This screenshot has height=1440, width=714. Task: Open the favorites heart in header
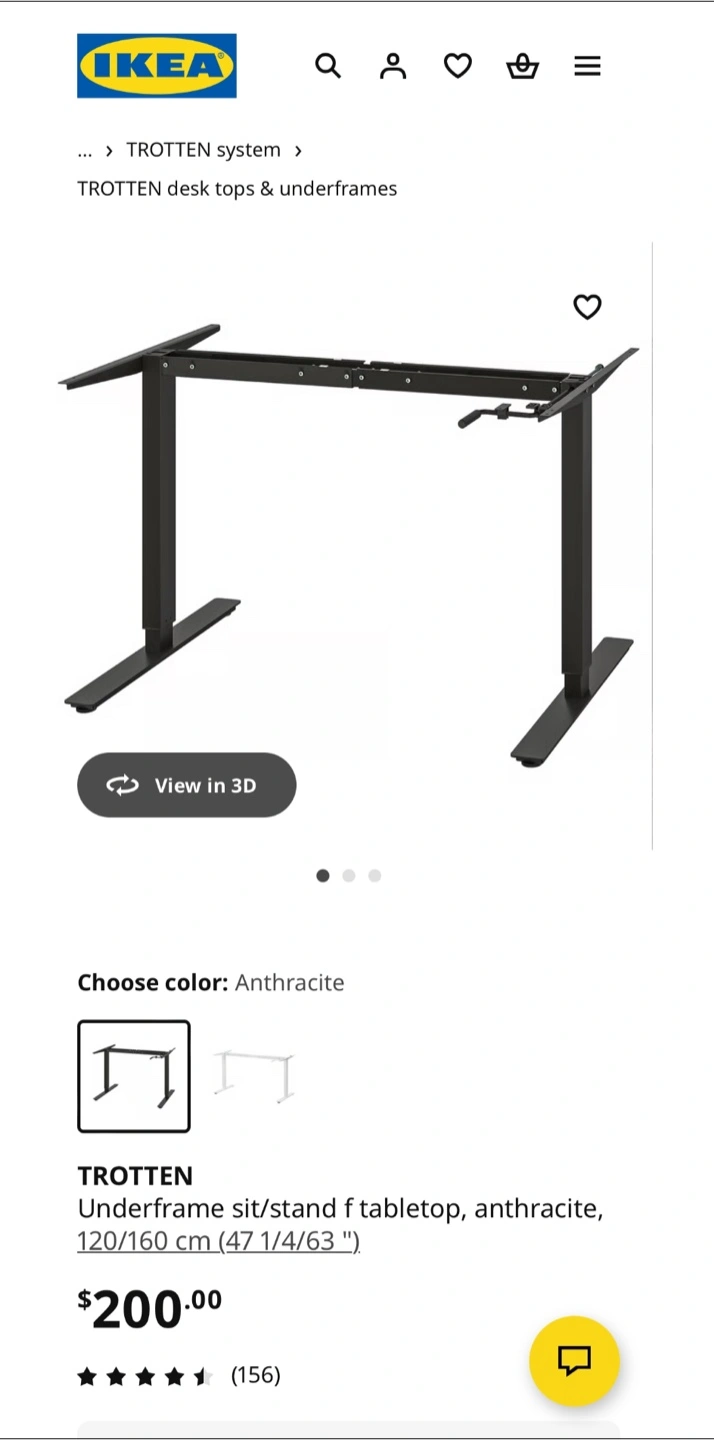pos(458,66)
